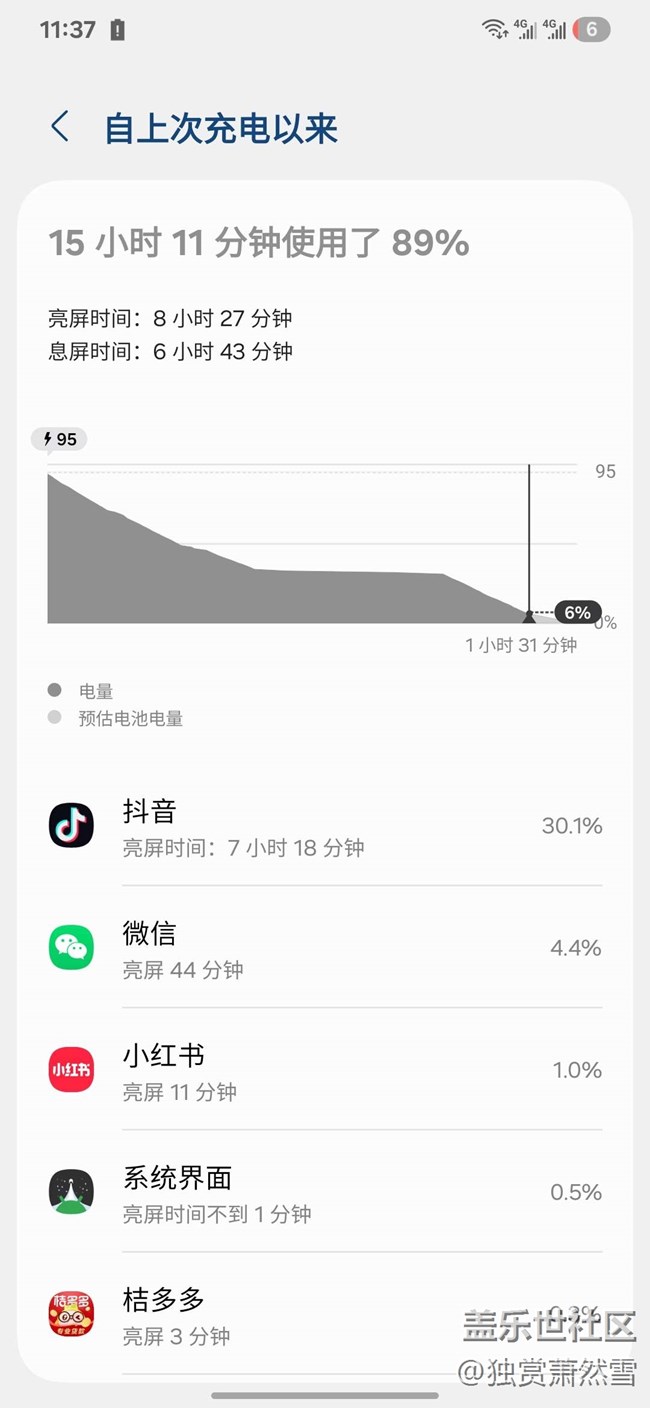
Task: Open 微信 battery usage details
Action: click(x=325, y=948)
